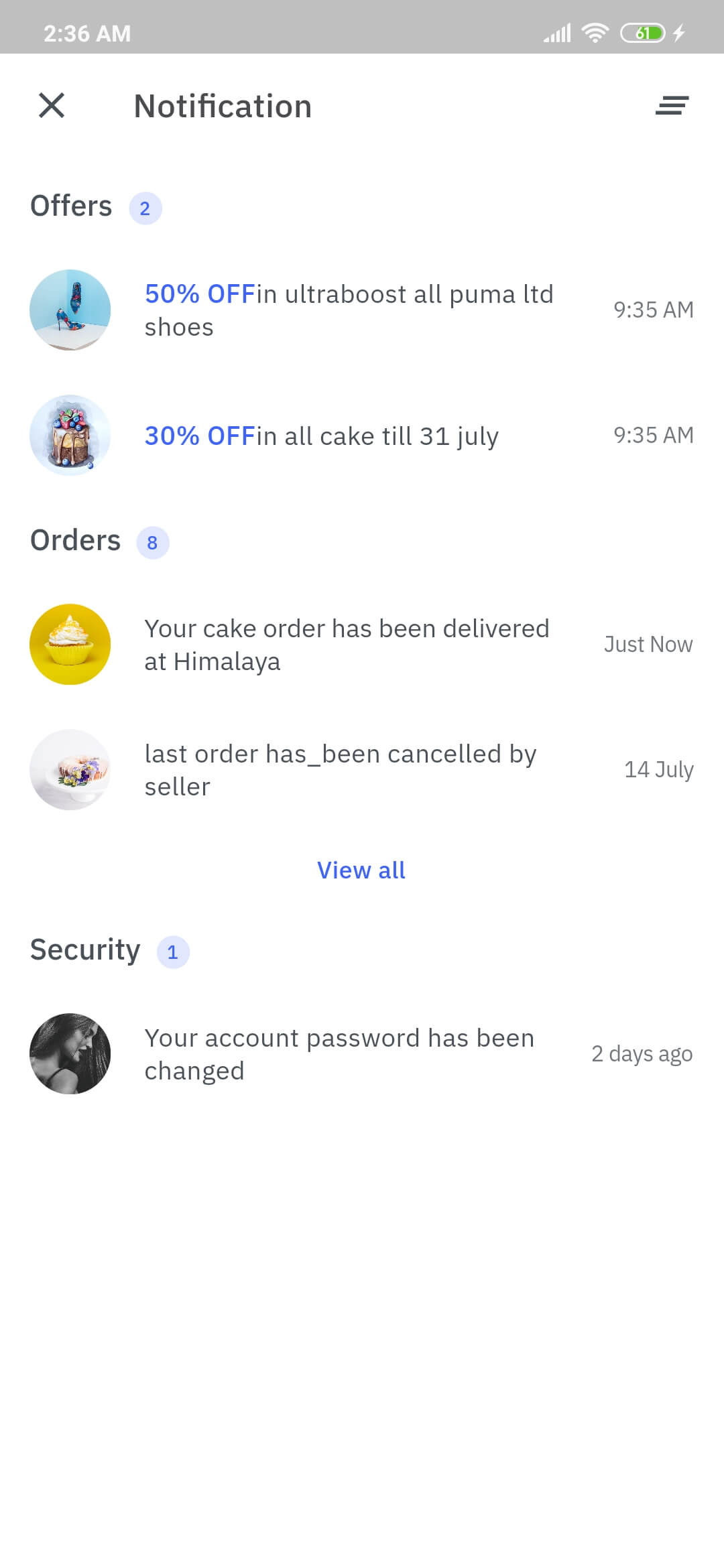Open the filter menu icon
Image resolution: width=724 pixels, height=1568 pixels.
point(672,105)
